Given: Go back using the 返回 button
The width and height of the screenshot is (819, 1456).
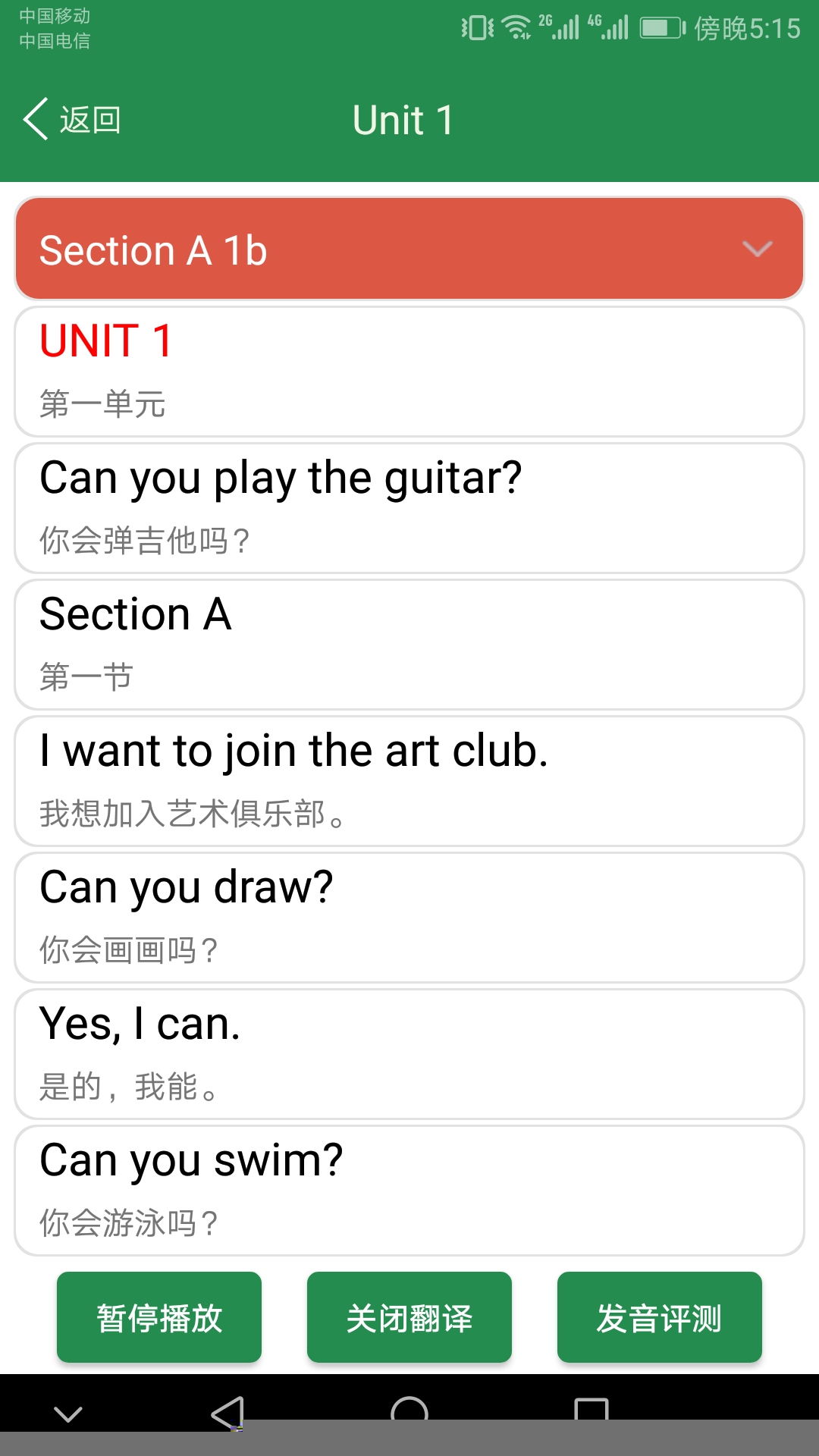Looking at the screenshot, I should coord(72,120).
